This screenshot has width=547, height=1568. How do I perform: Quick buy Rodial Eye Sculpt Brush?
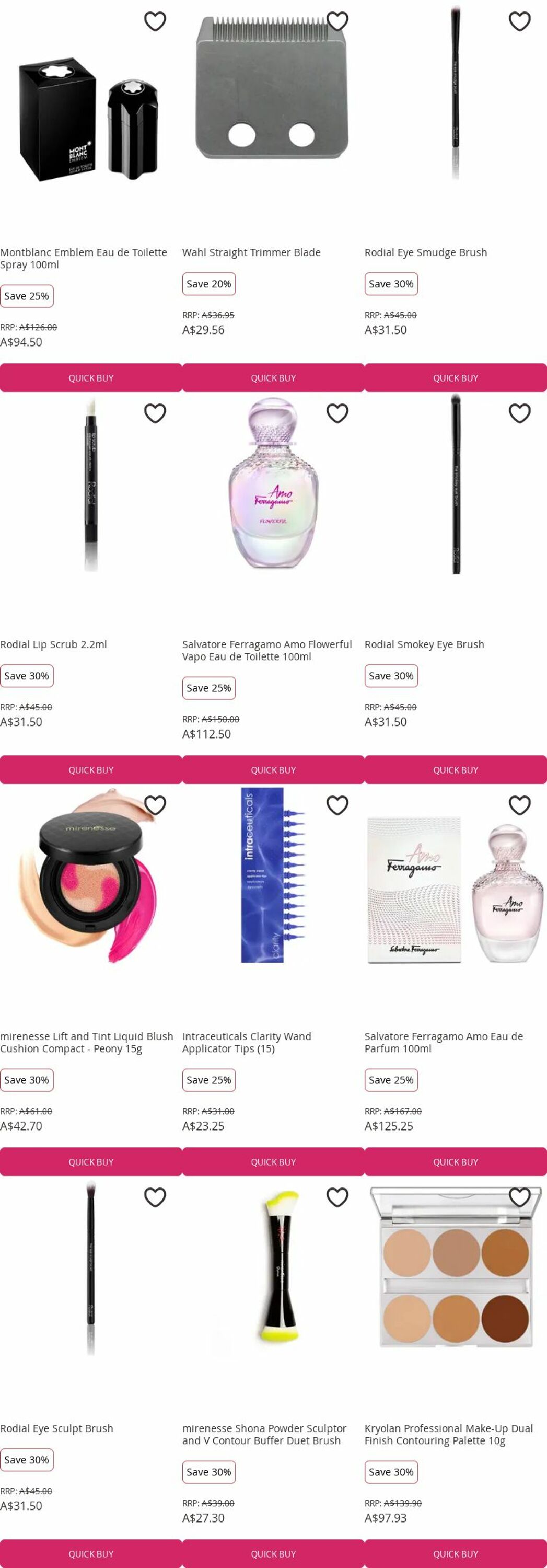point(91,1554)
